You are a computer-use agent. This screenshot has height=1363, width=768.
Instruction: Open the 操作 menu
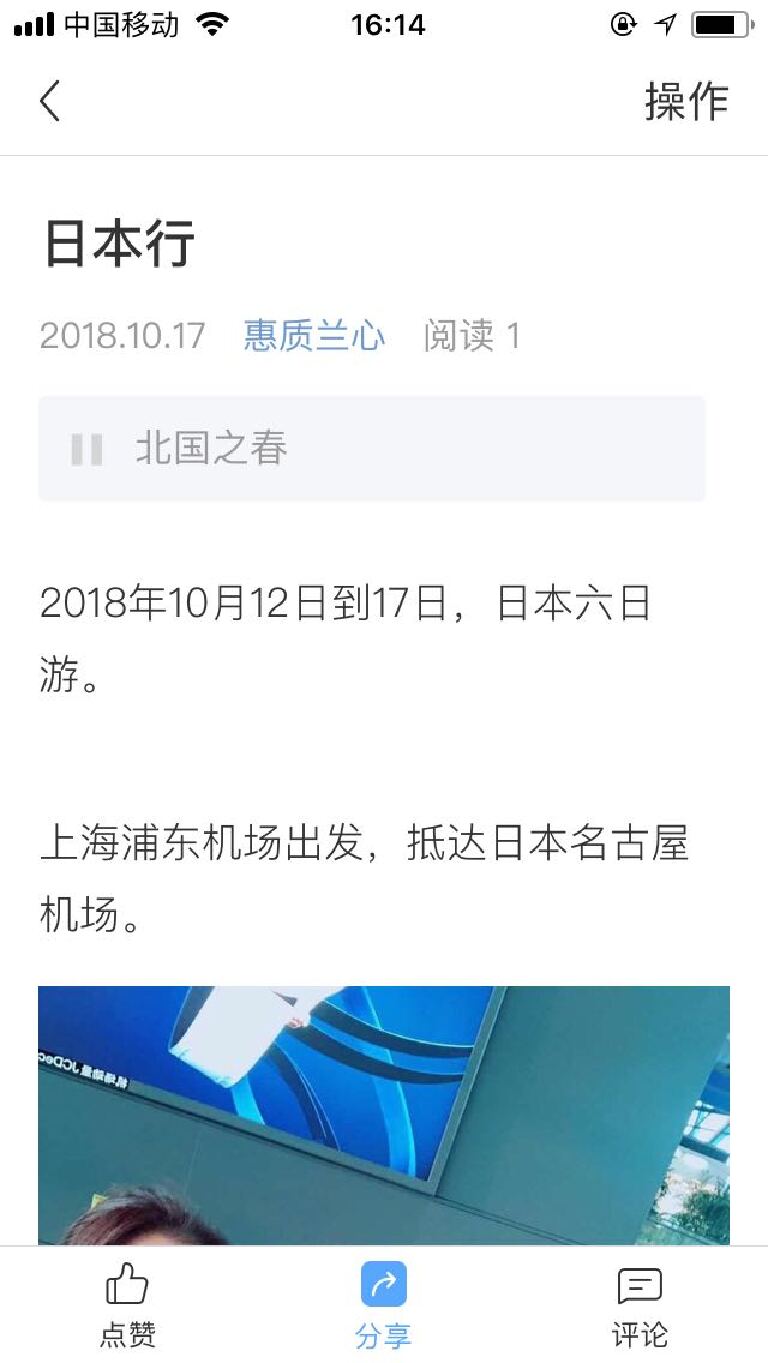pyautogui.click(x=686, y=101)
